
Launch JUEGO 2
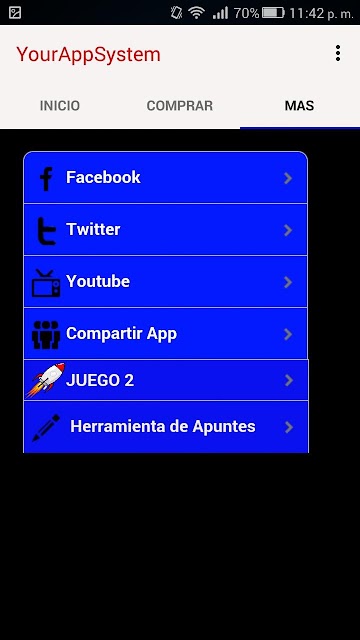(x=166, y=380)
